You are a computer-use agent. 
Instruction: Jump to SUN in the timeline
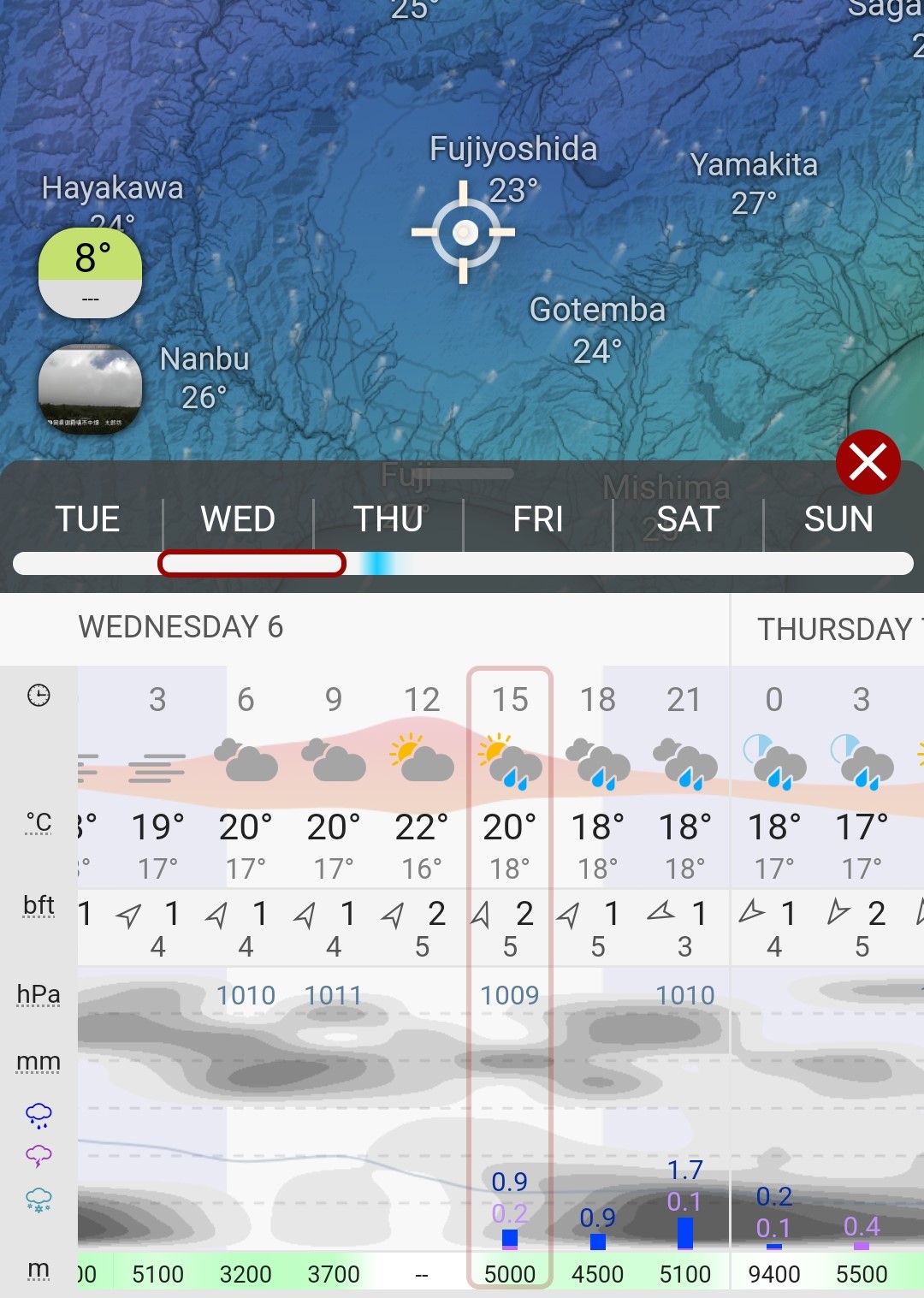[838, 519]
